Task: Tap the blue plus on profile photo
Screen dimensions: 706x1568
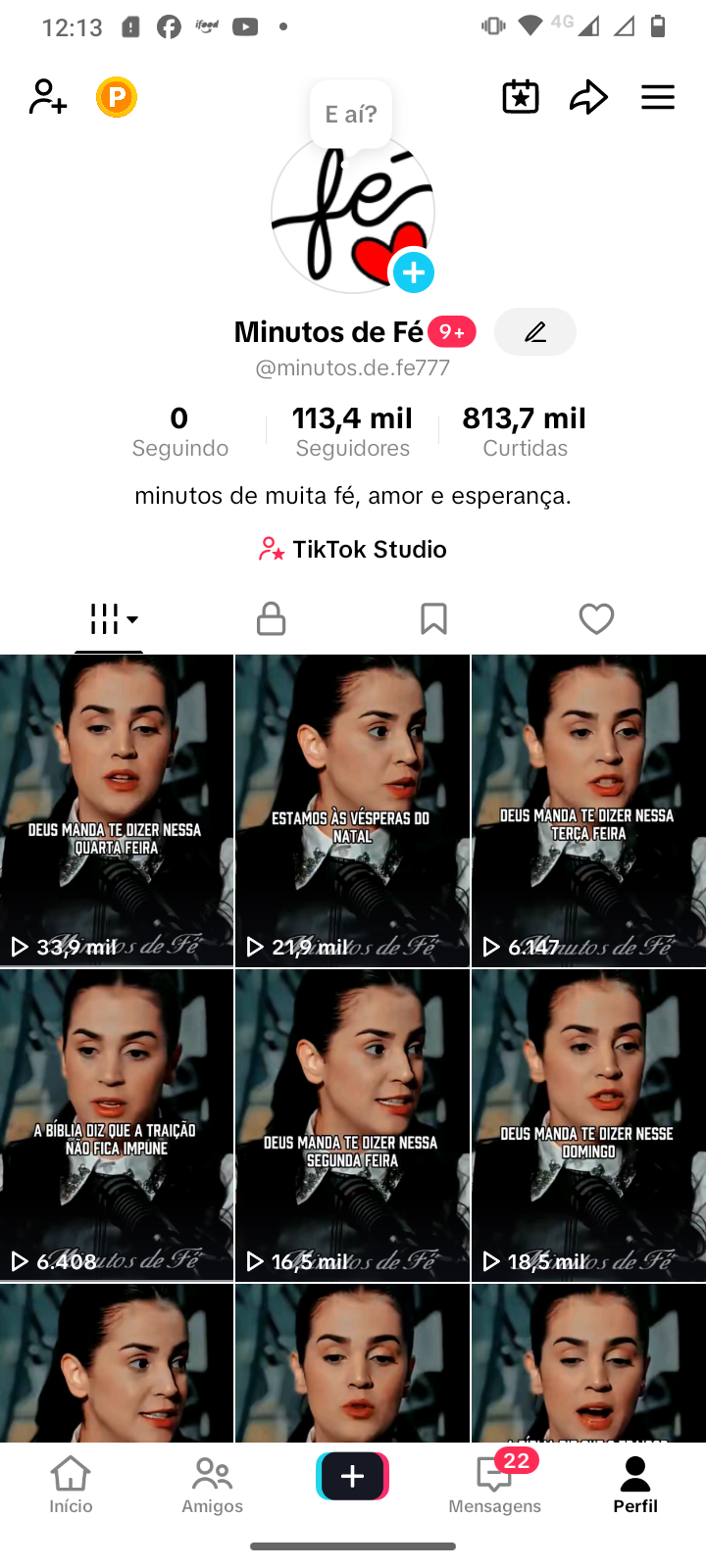Action: point(414,272)
